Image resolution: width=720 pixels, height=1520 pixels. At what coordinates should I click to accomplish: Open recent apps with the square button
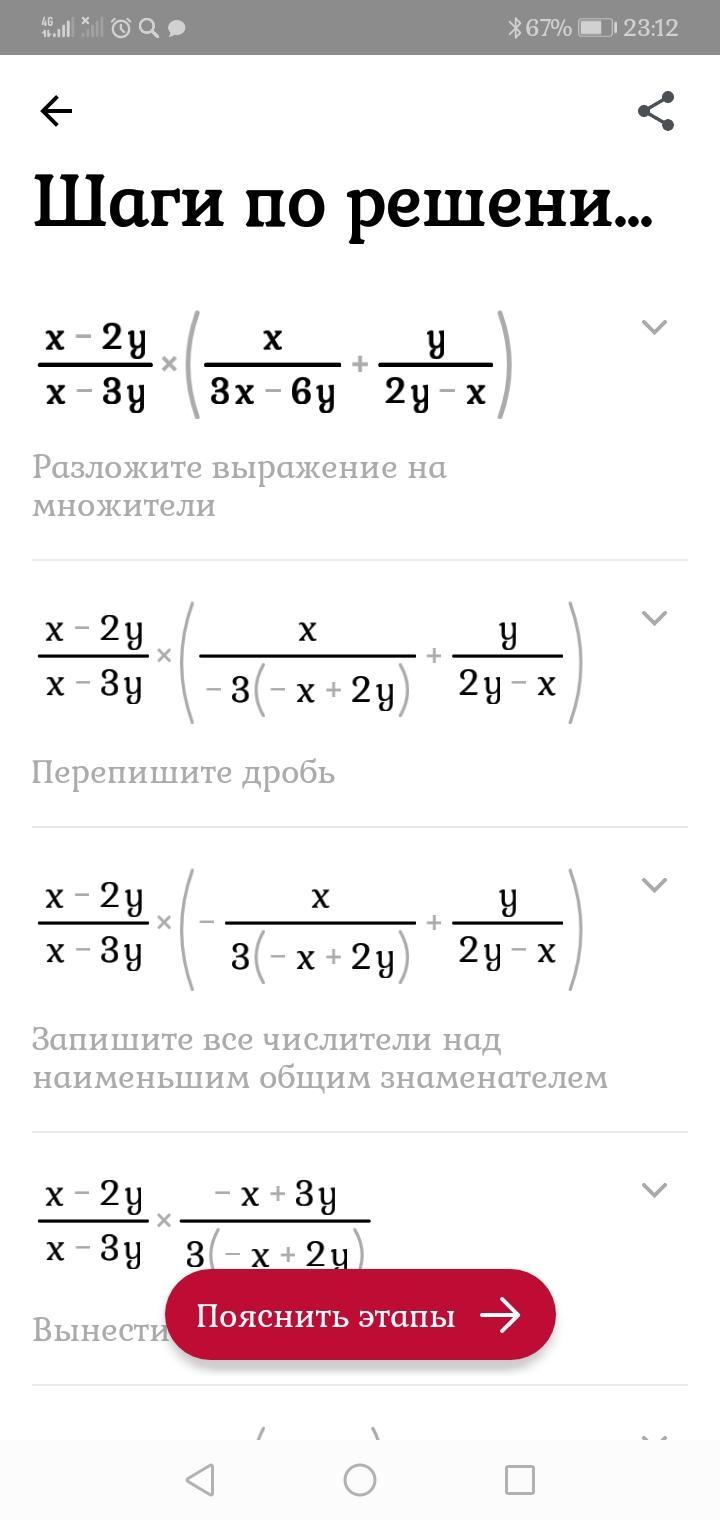(520, 1480)
